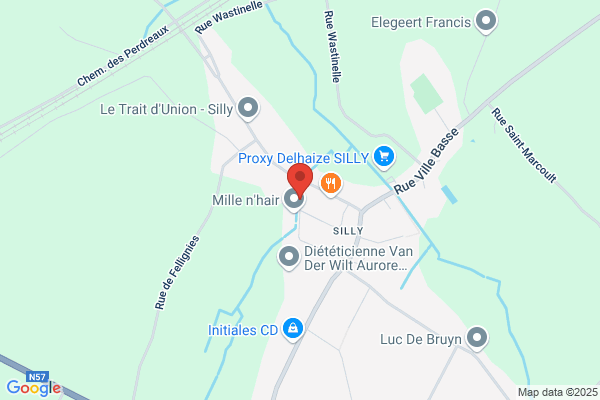600x400 pixels.
Task: Select the Luc De Bruyn marker
Action: (x=477, y=338)
